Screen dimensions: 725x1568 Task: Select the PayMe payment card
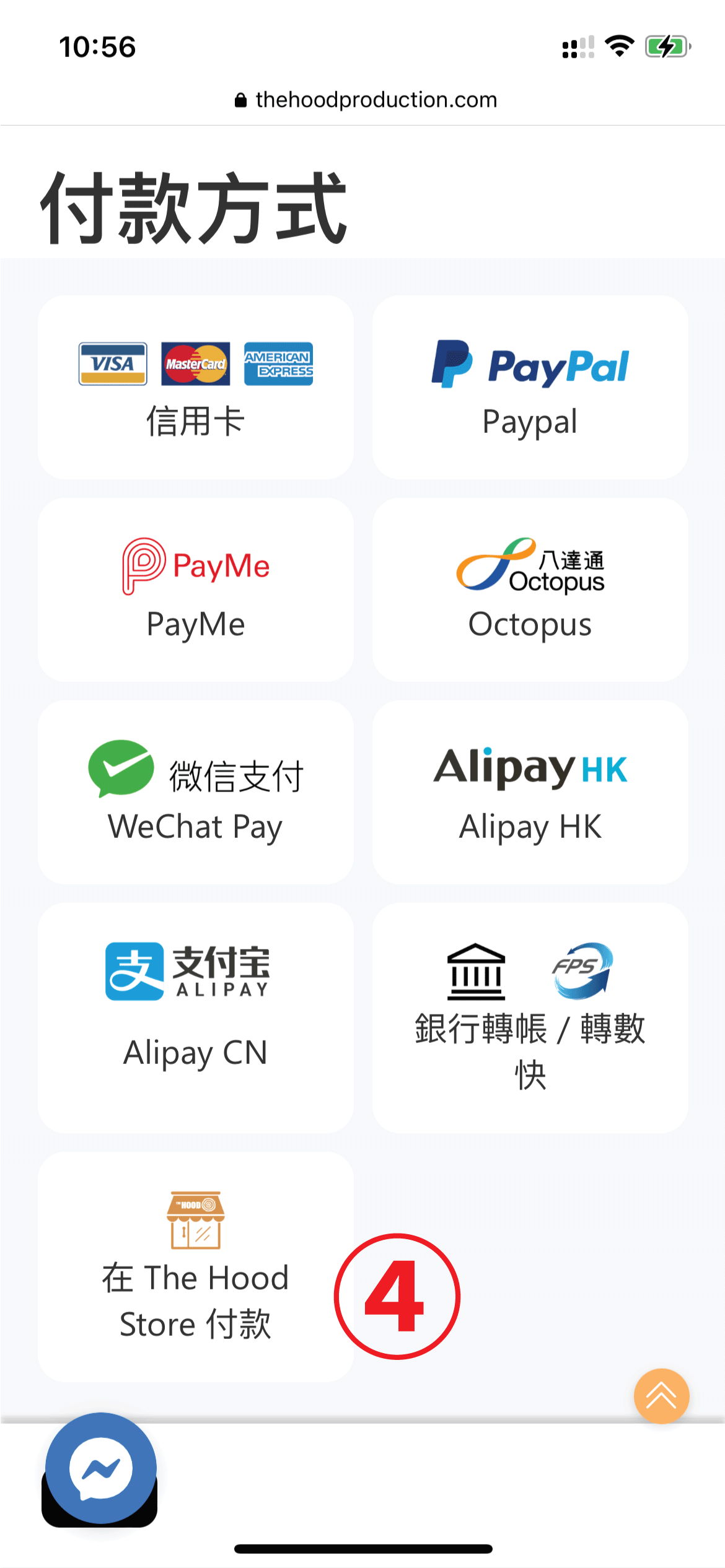point(195,590)
